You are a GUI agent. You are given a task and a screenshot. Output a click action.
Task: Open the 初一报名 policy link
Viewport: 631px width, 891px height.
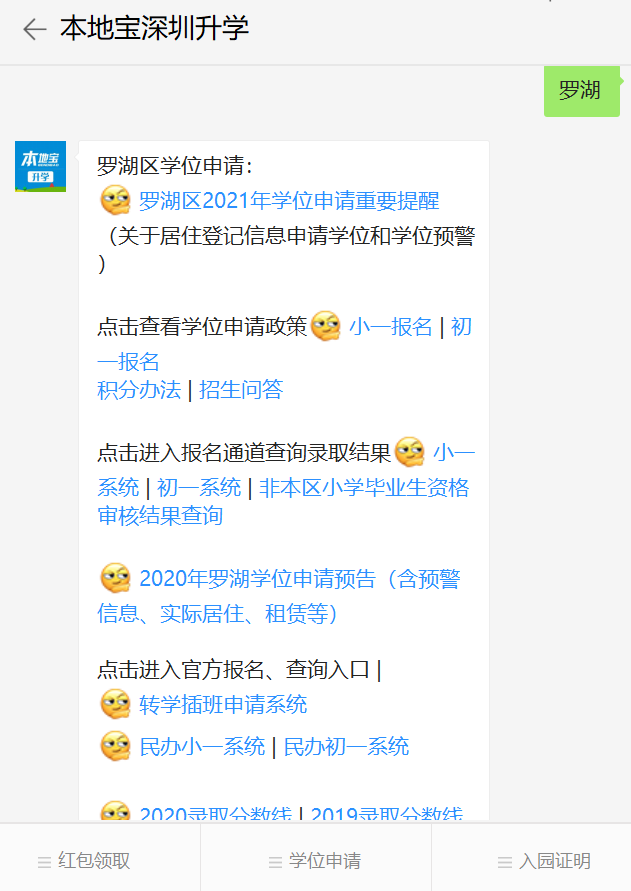pyautogui.click(x=128, y=361)
